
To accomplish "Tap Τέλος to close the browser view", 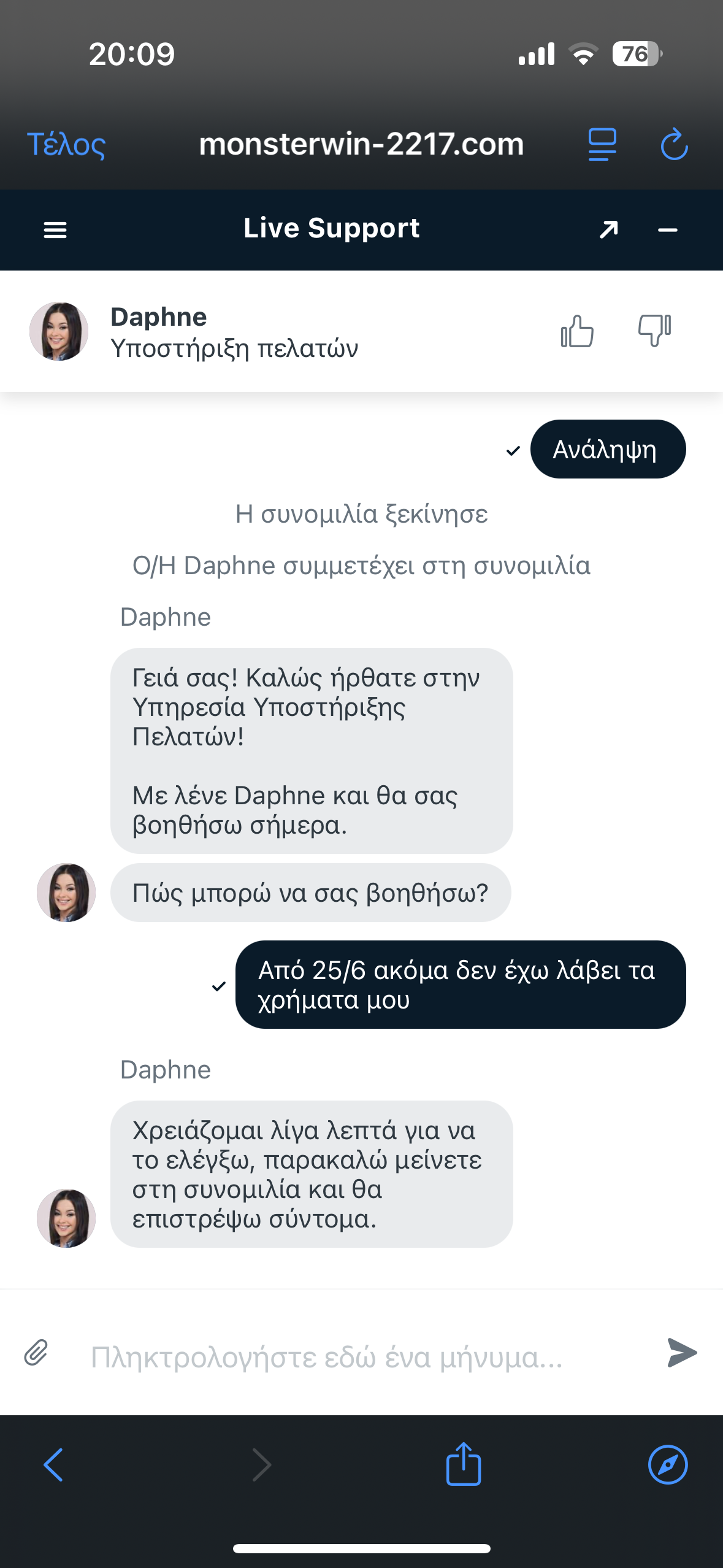I will click(x=66, y=145).
